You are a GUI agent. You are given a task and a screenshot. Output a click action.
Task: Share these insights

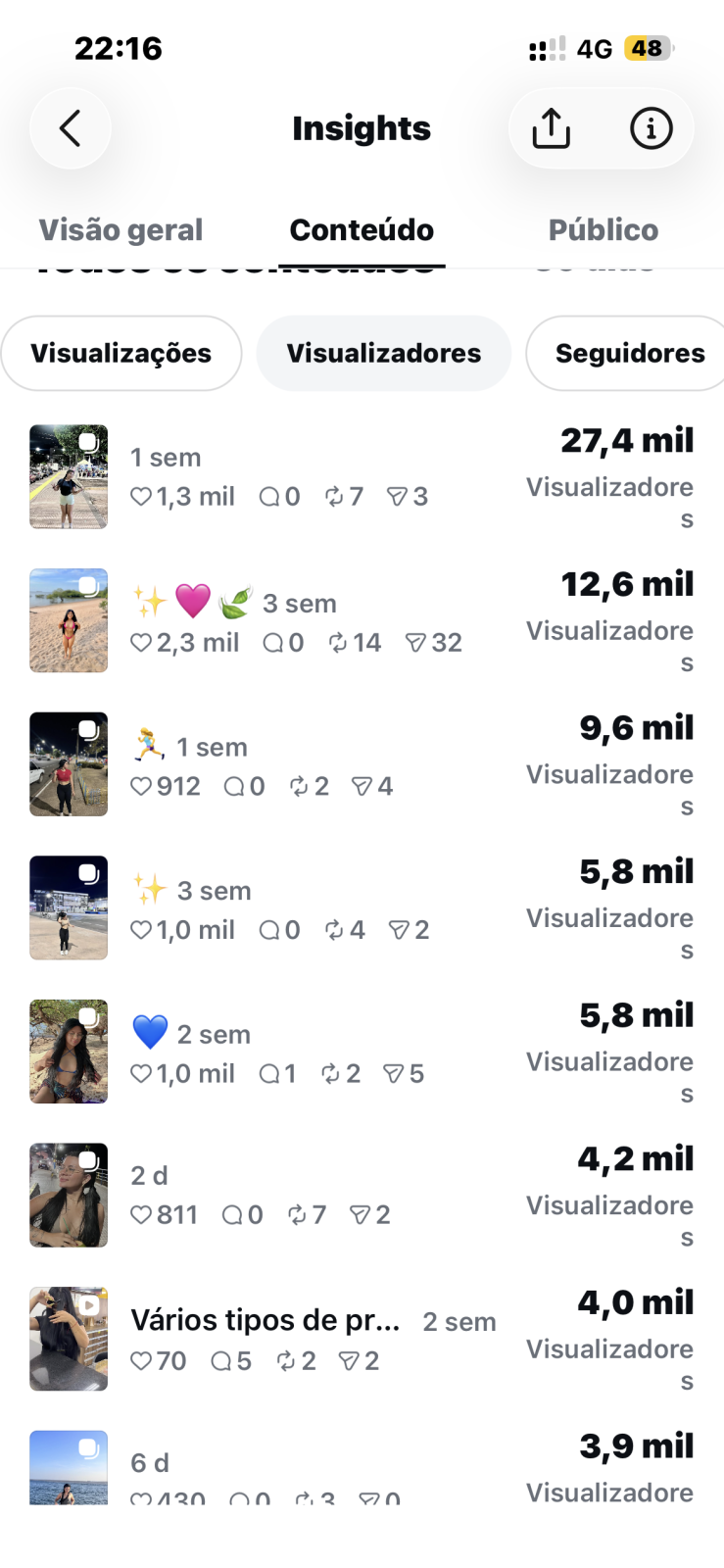click(552, 128)
